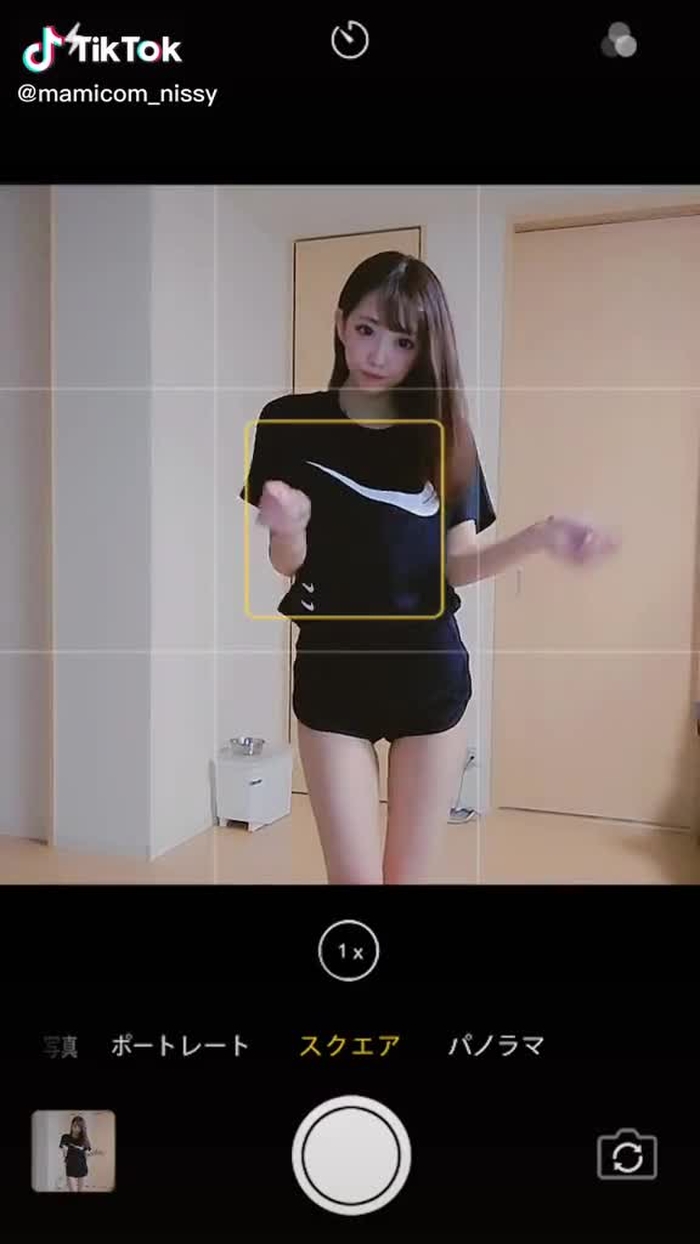
Task: Switch to 写真 mode
Action: 61,1047
